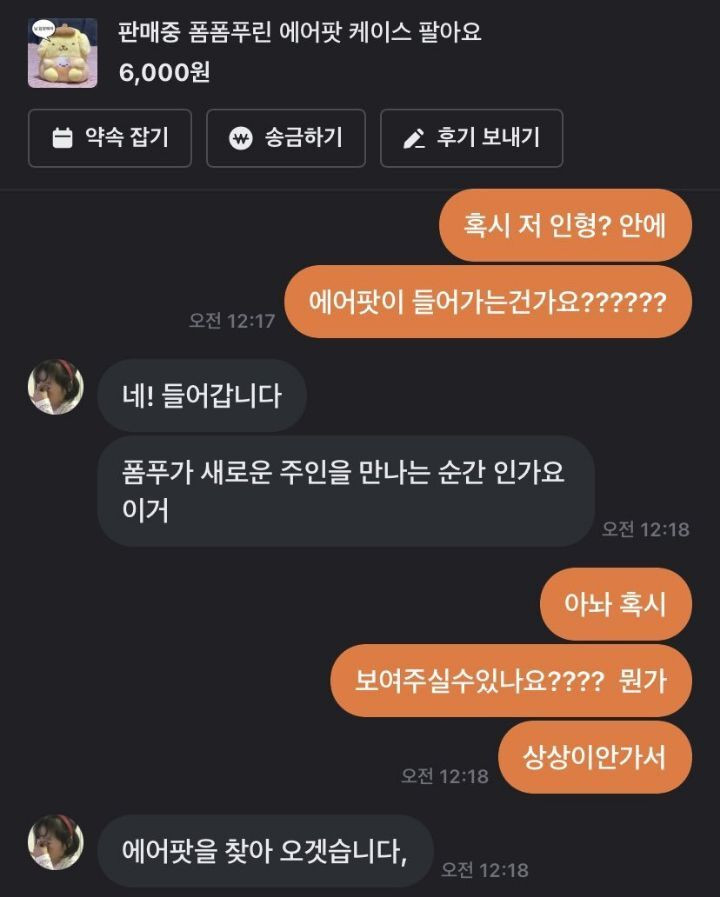The height and width of the screenshot is (897, 720).
Task: Send money with 송금하기
Action: coord(286,138)
